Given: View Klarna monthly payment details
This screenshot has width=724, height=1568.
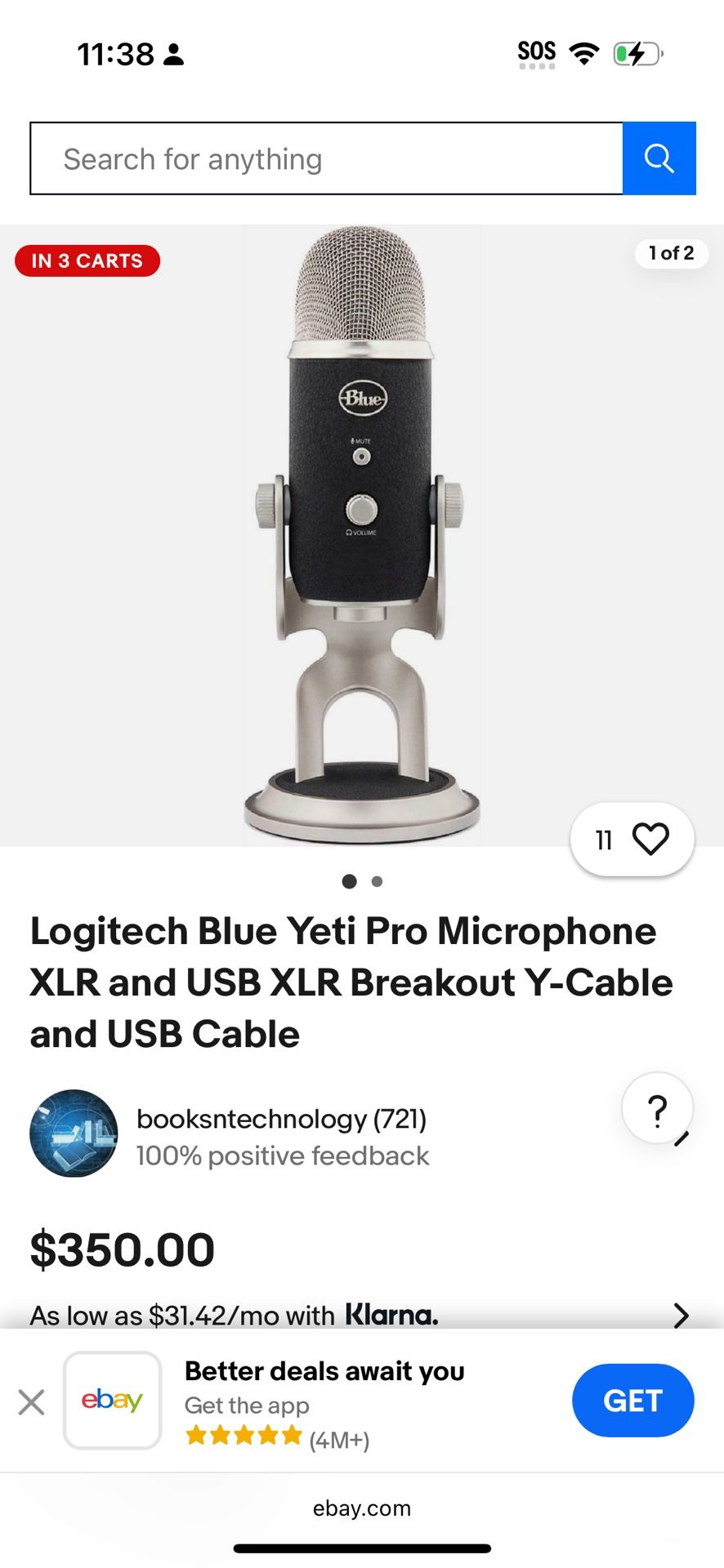Looking at the screenshot, I should coord(360,1314).
